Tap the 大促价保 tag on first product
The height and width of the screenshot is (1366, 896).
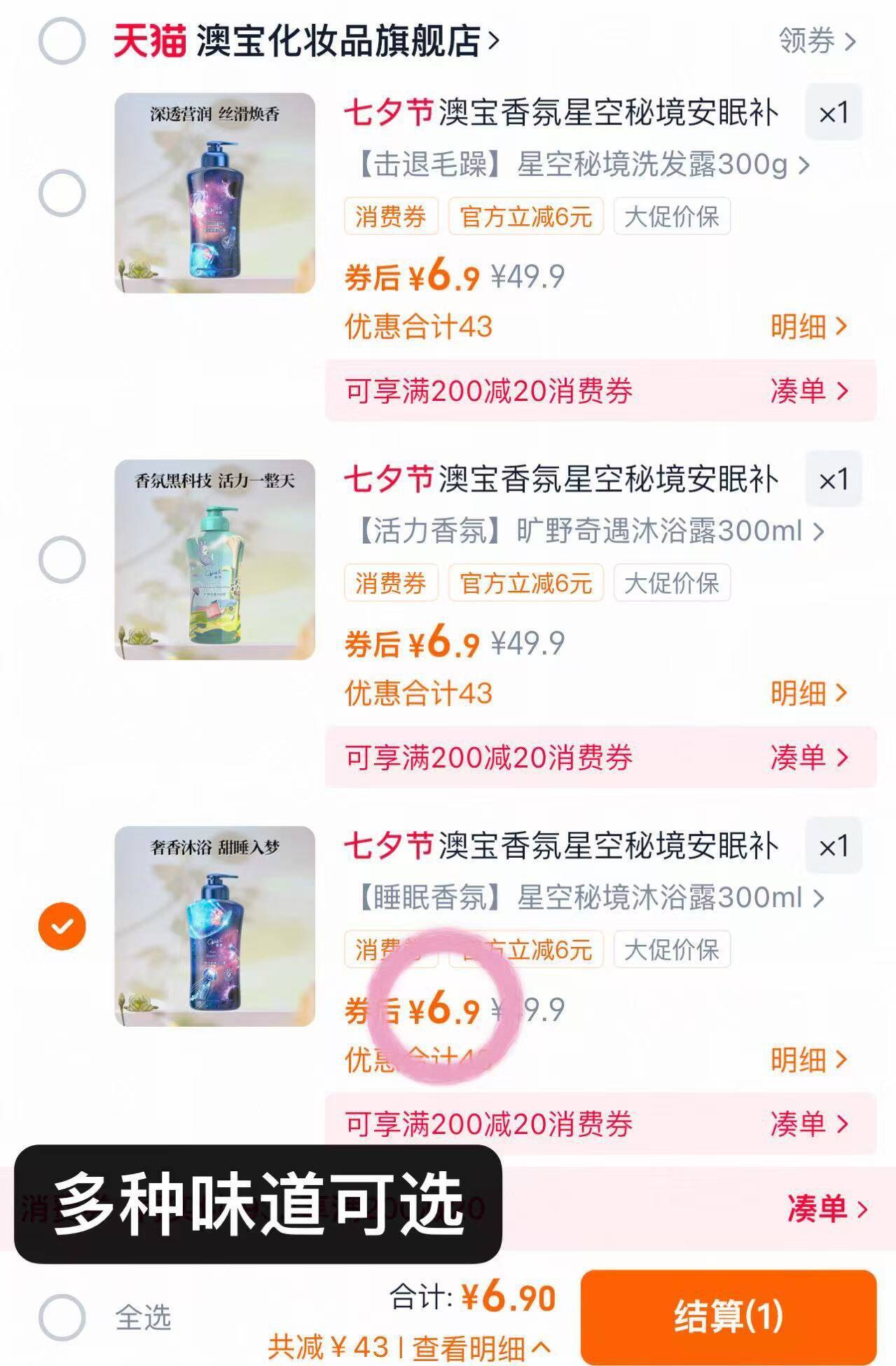tap(670, 216)
